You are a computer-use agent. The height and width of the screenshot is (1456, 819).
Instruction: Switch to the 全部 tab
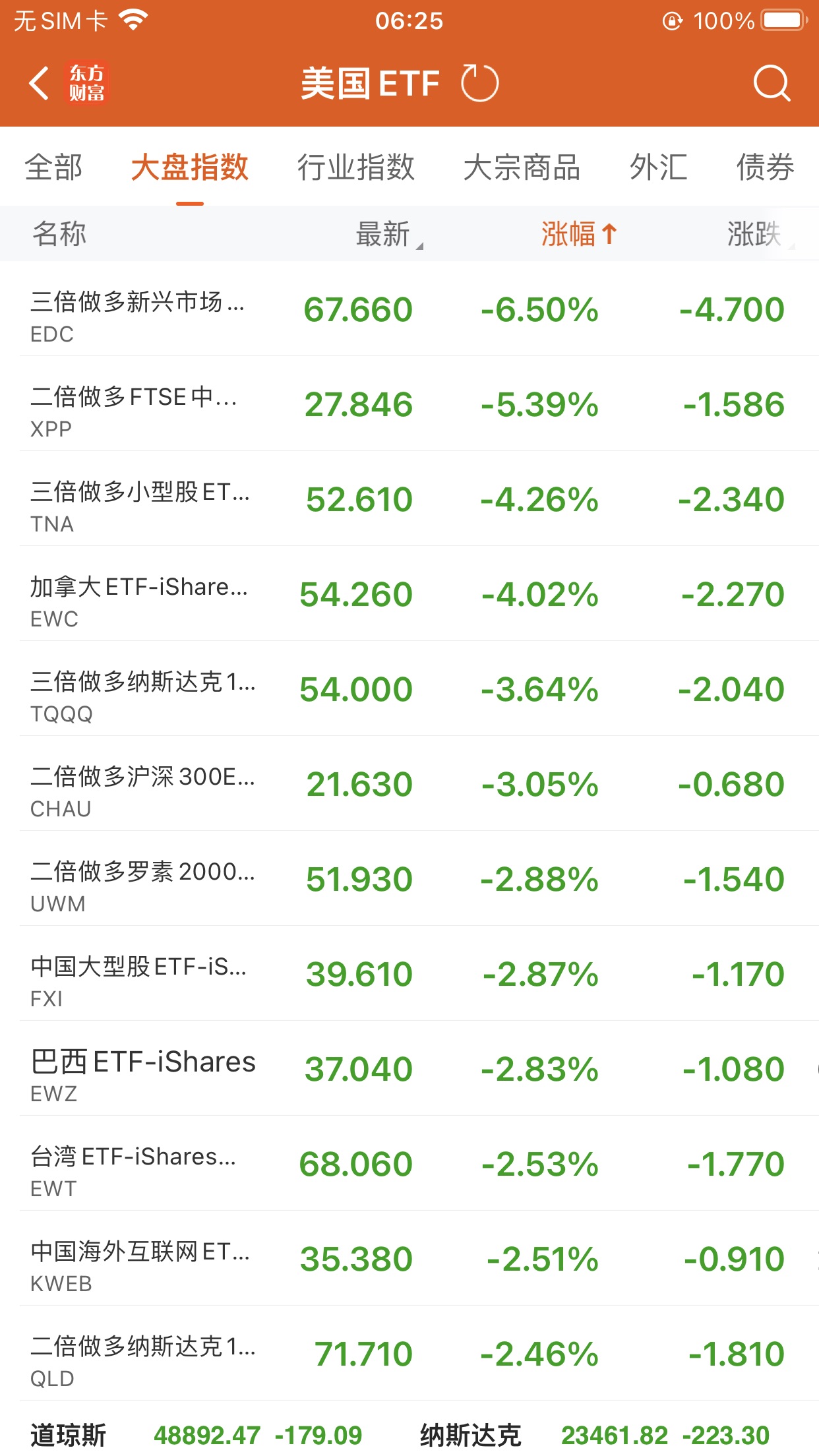53,167
